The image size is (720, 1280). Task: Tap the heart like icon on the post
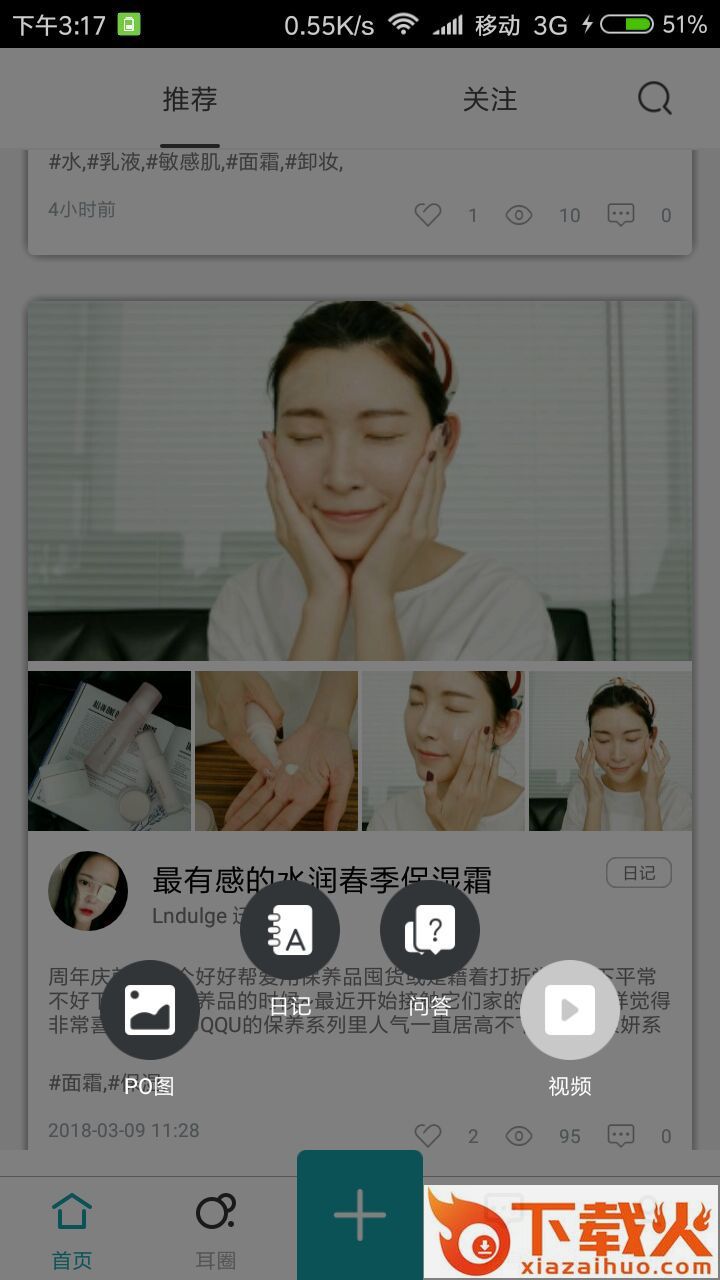tap(428, 1135)
